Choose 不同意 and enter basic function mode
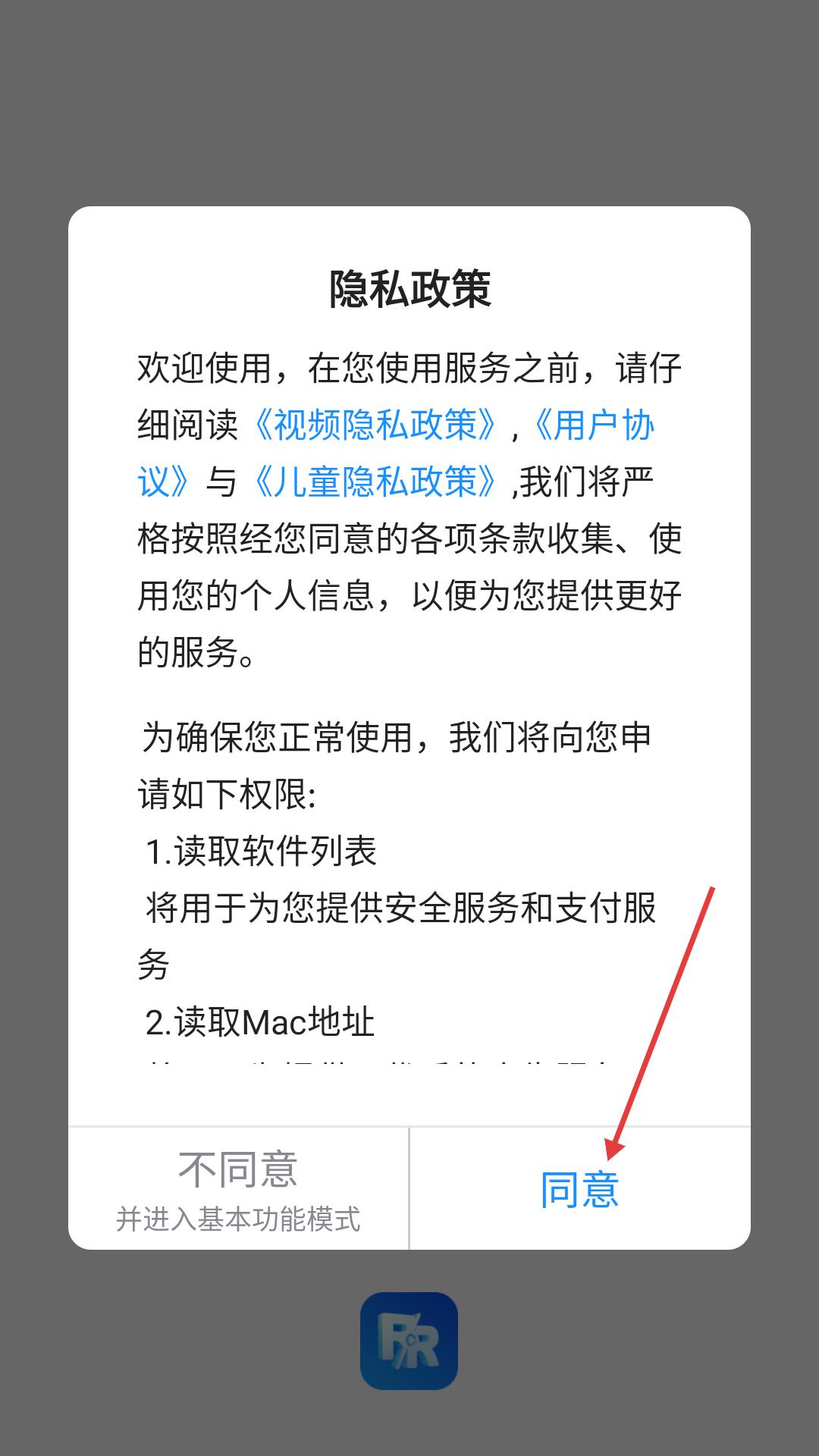This screenshot has width=819, height=1456. [238, 1188]
